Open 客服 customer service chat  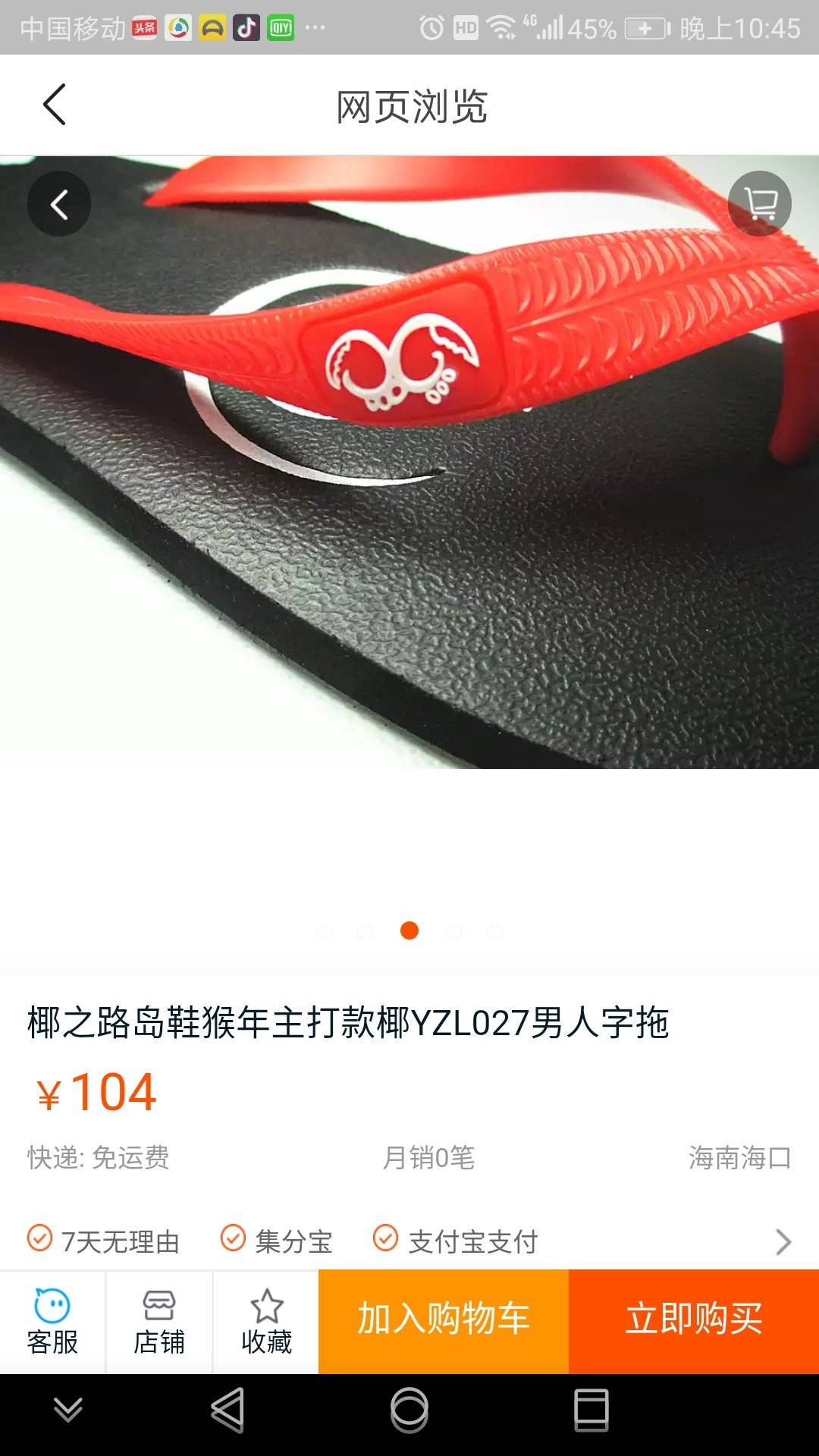(52, 1323)
